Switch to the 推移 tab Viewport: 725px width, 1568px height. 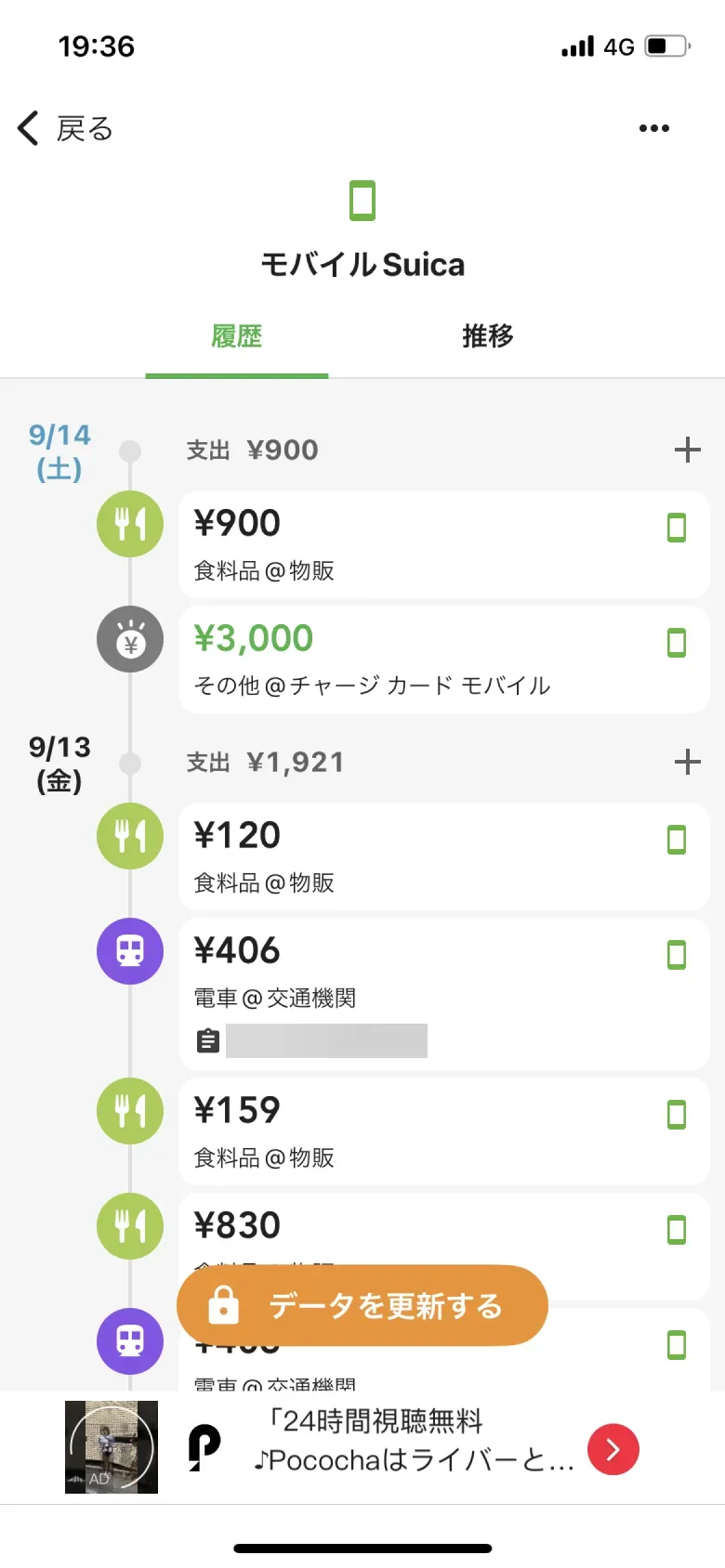(486, 336)
